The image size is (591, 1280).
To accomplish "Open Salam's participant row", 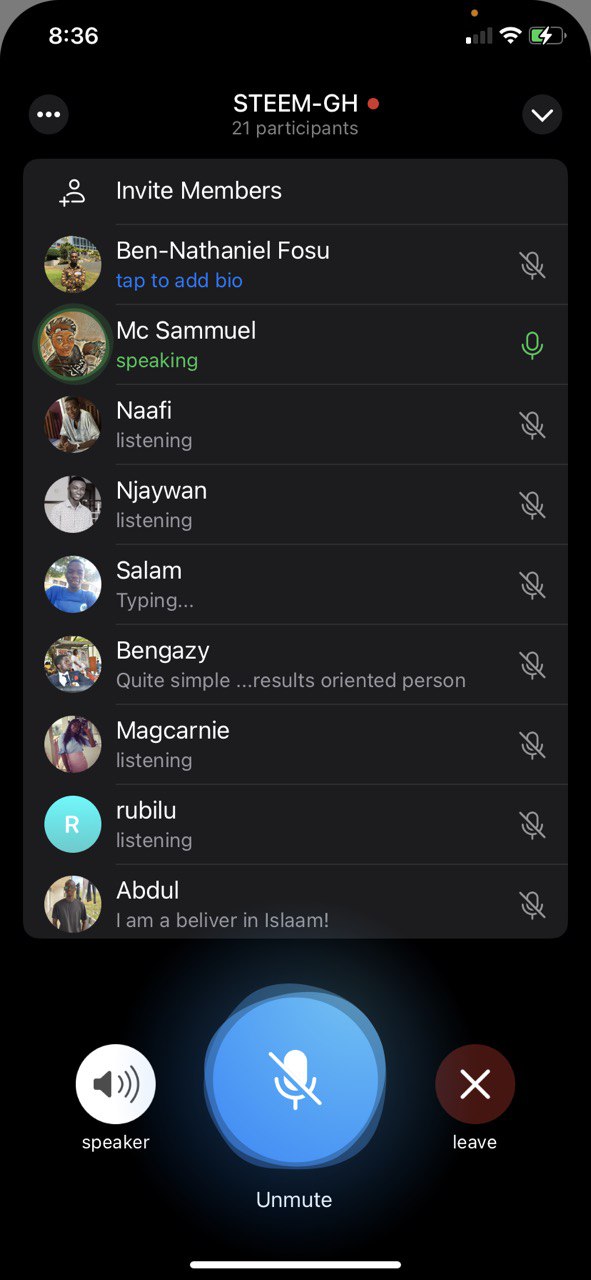I will (x=295, y=584).
